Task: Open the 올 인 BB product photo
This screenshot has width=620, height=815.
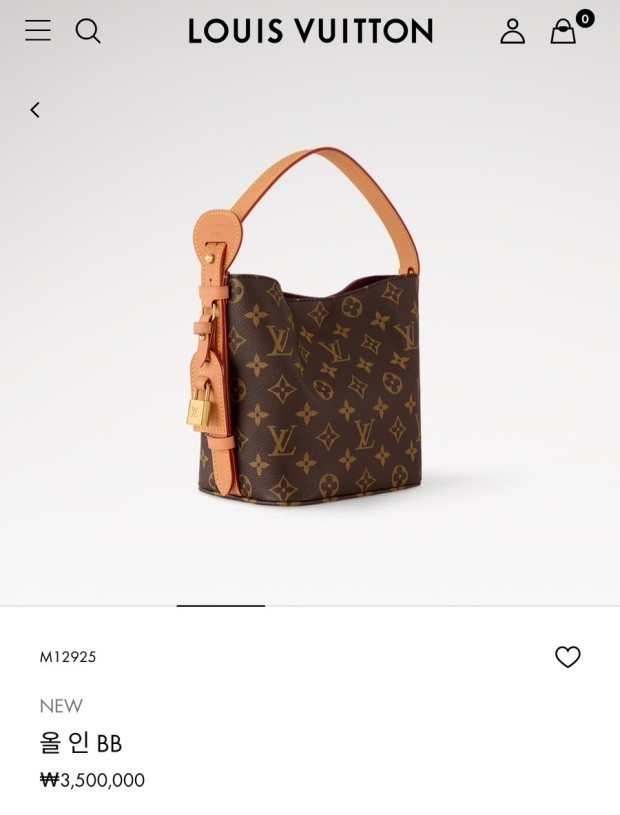Action: point(310,330)
